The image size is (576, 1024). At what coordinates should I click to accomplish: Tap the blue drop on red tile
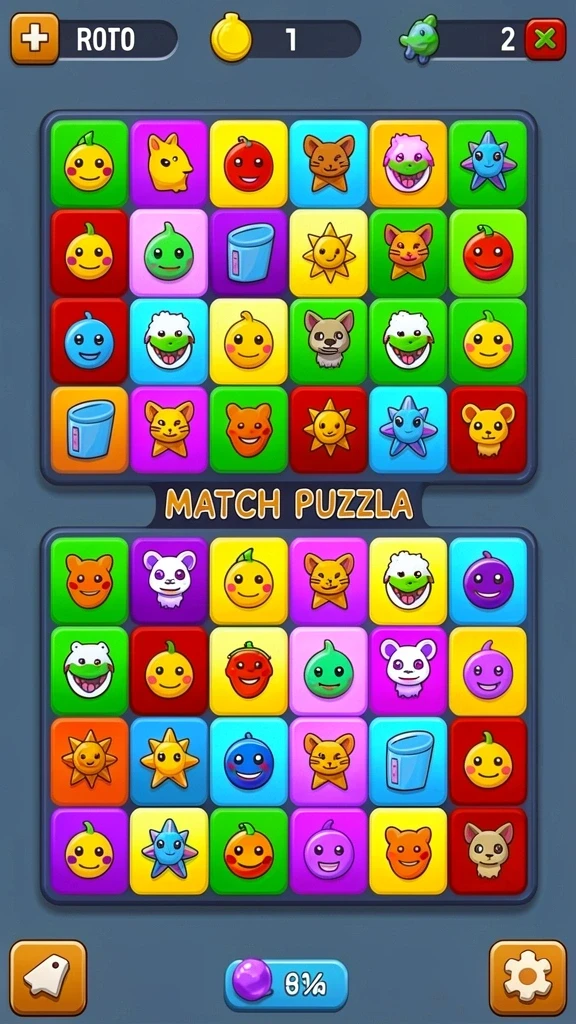point(89,341)
